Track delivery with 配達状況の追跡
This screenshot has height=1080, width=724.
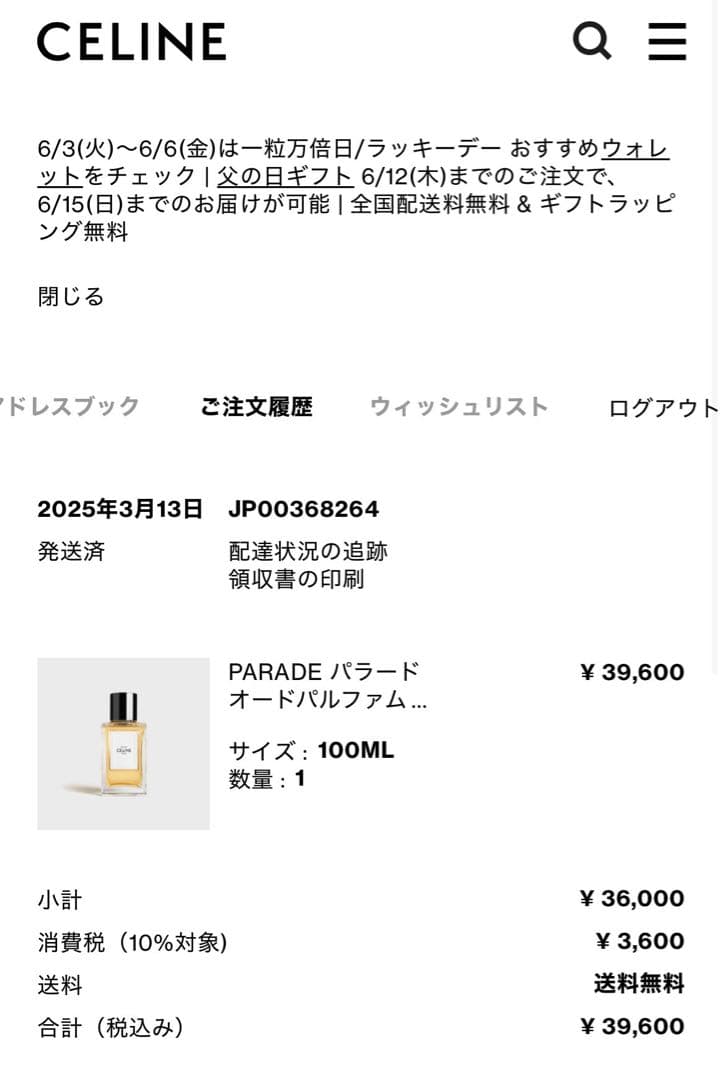309,550
